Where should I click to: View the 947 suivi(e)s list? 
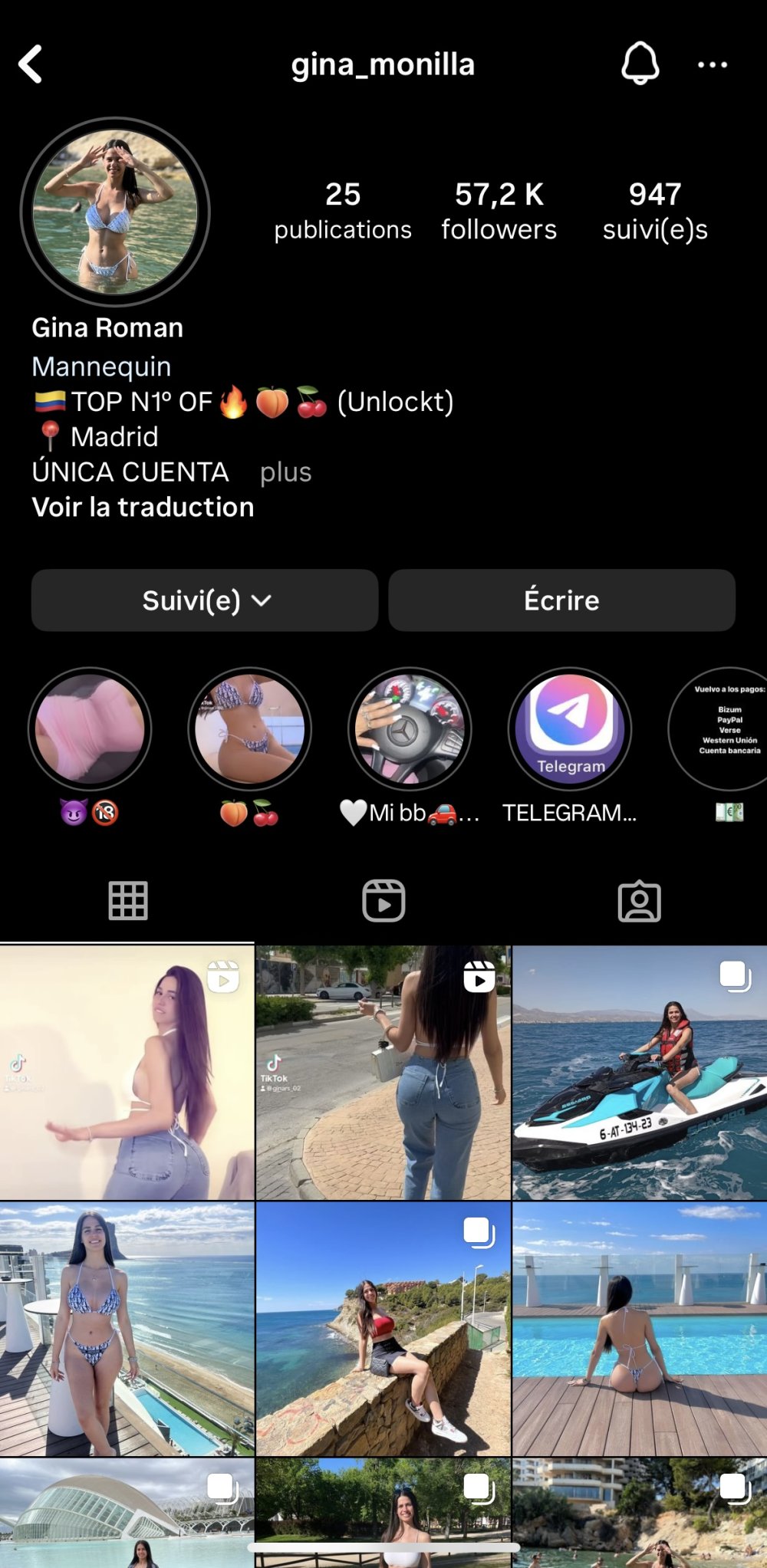655,211
